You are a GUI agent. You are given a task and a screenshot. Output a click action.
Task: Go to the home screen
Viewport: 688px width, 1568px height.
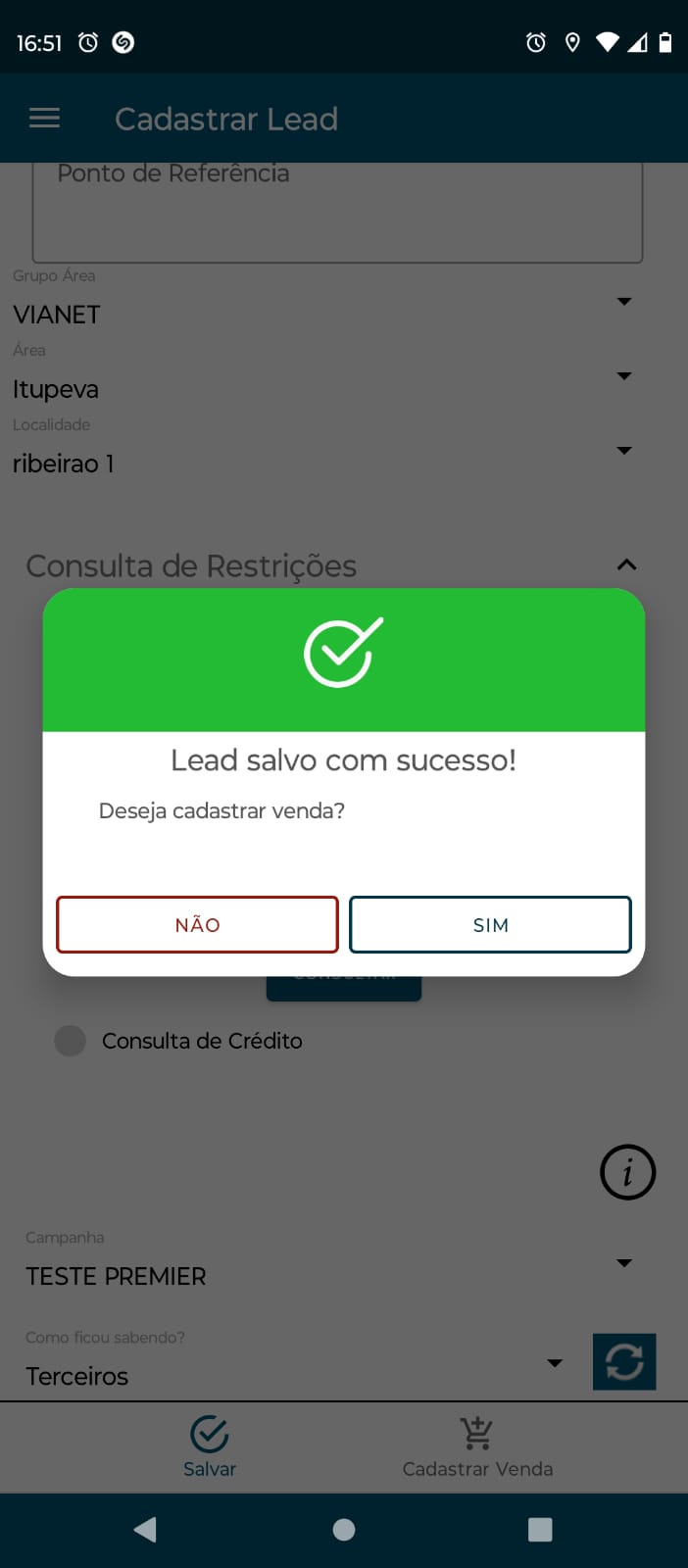(x=344, y=1529)
